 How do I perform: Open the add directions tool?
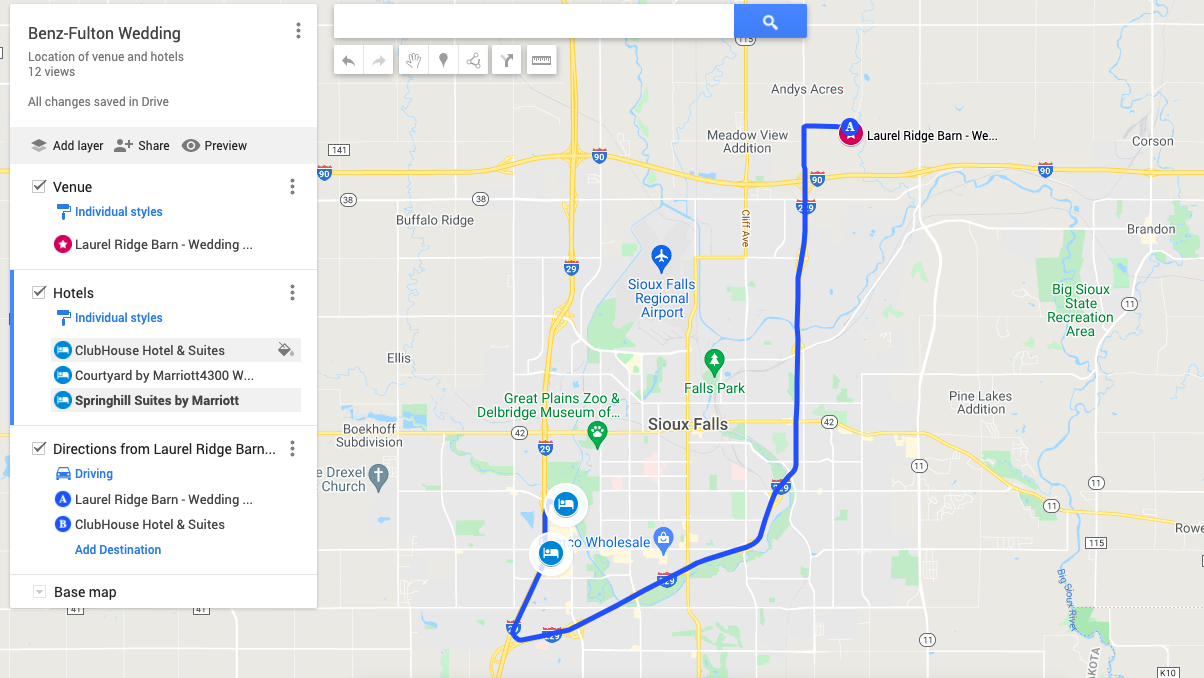pyautogui.click(x=507, y=61)
